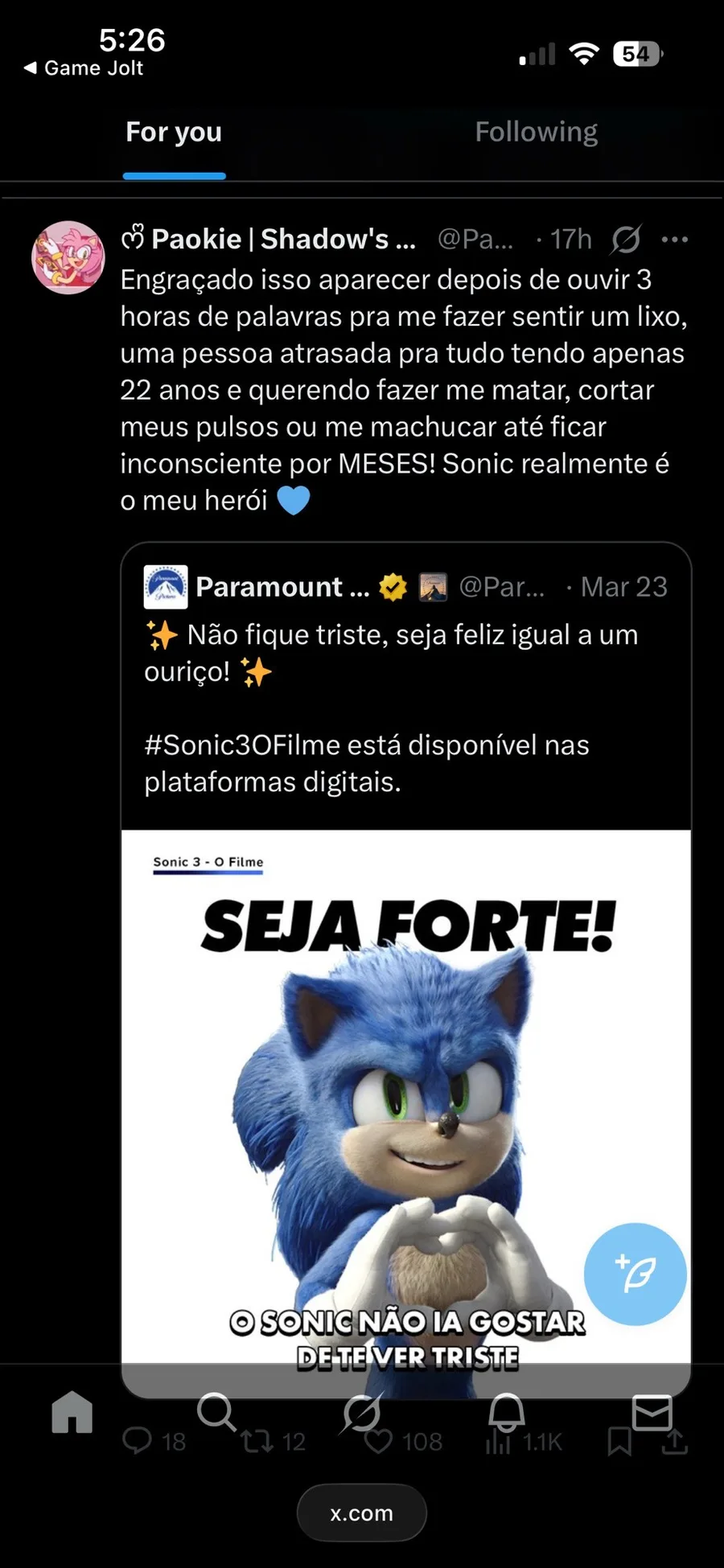724x1568 pixels.
Task: Return to Game Jolt app
Action: 84,68
